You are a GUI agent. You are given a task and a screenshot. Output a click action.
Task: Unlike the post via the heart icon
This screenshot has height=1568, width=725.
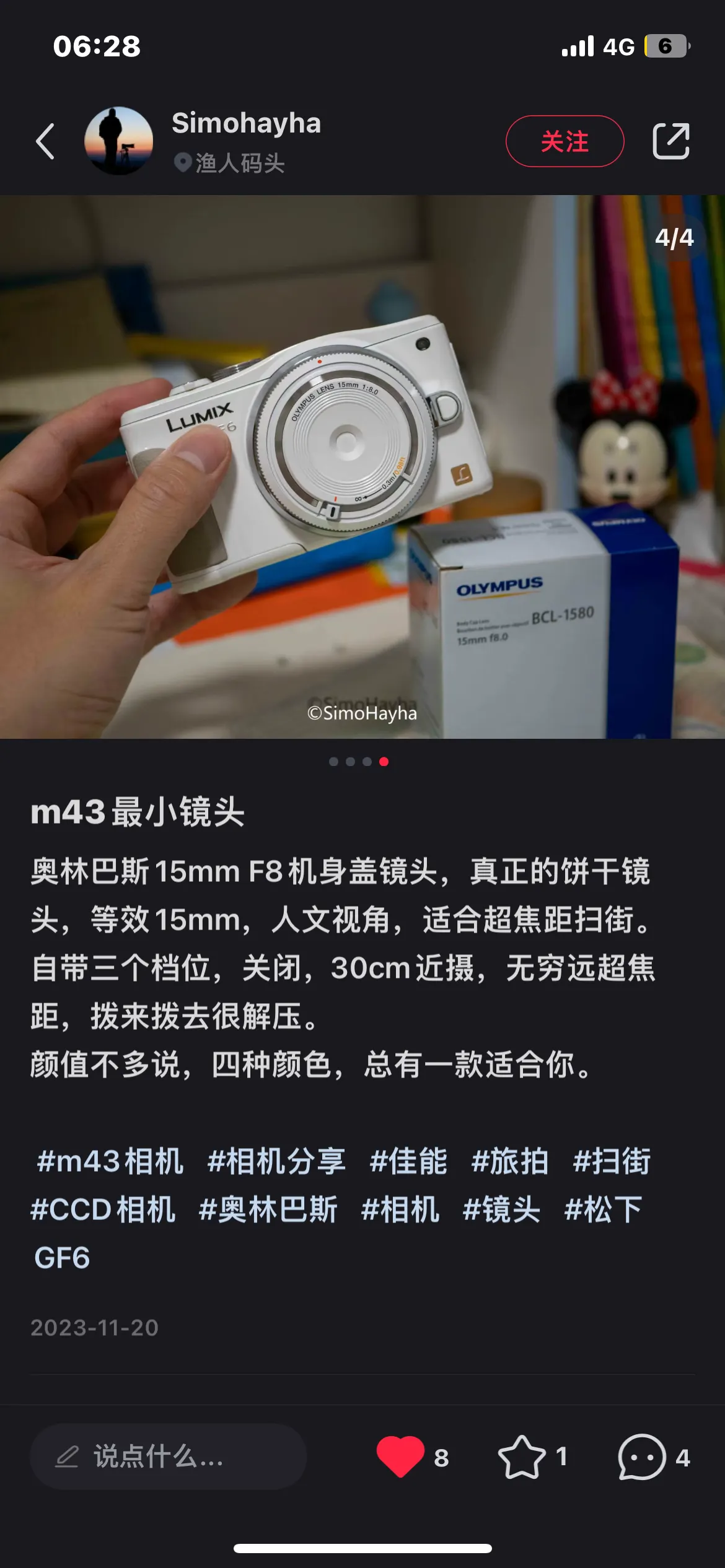(x=400, y=1457)
